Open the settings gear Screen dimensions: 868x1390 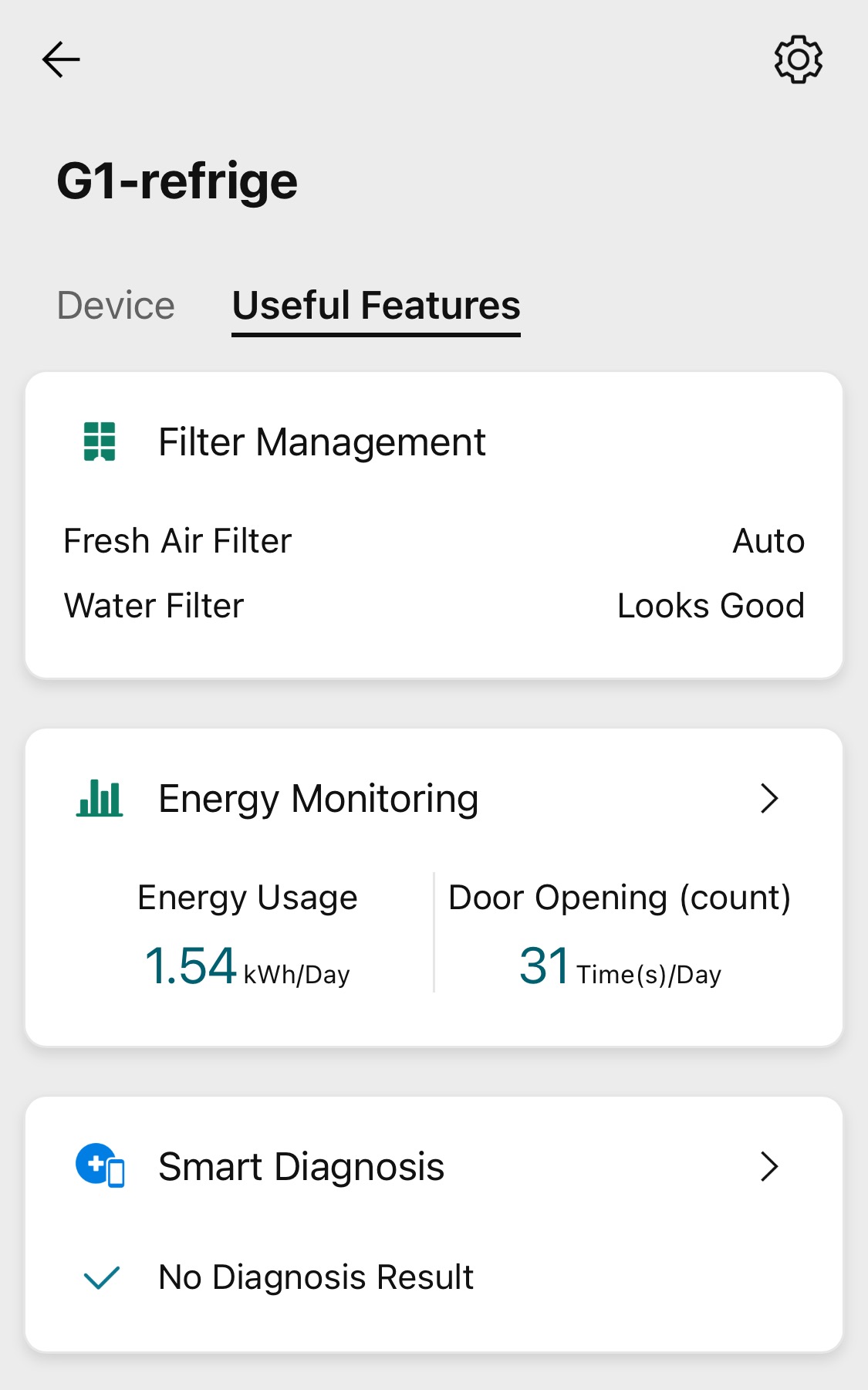(799, 59)
